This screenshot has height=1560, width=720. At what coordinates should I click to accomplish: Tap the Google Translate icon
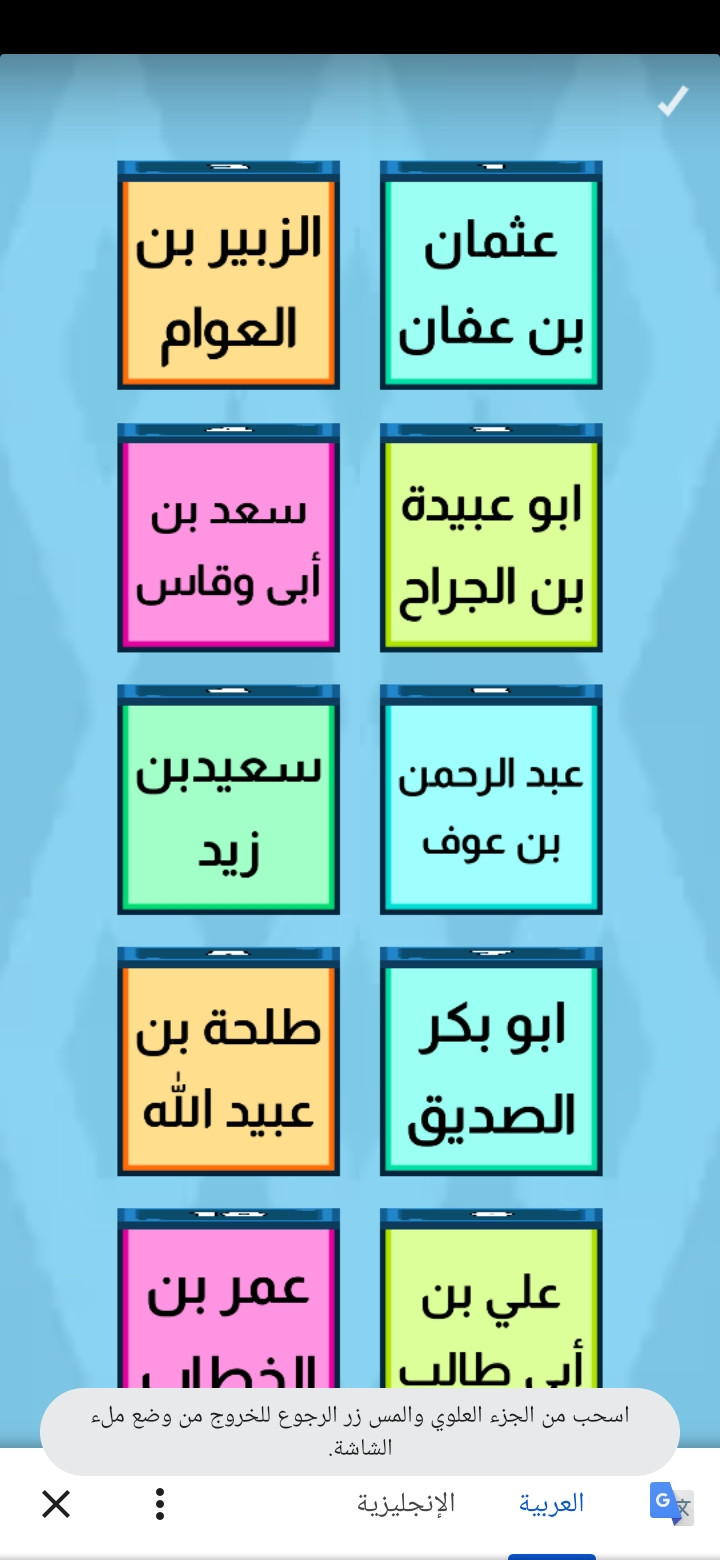[x=670, y=1504]
